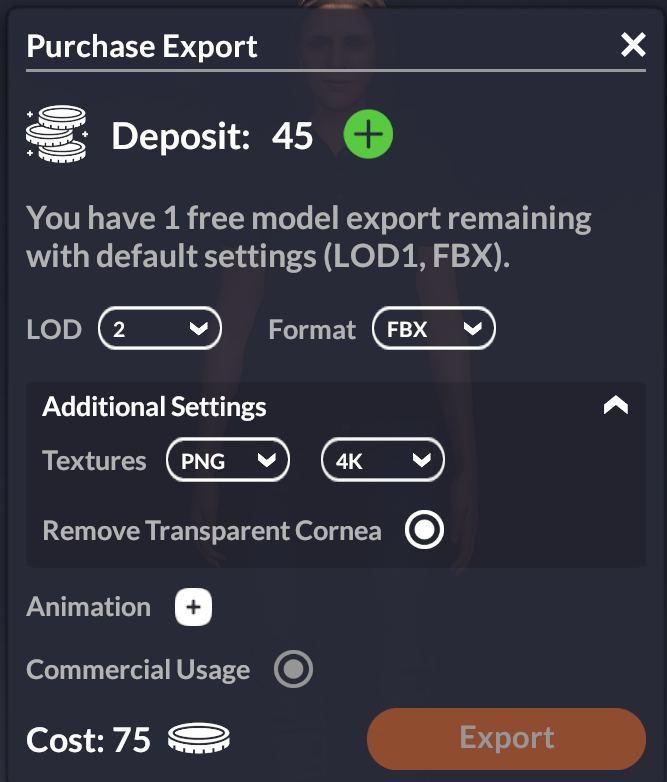Toggle Remove Transparent Cornea option
Screen dimensions: 667x782
(425, 530)
